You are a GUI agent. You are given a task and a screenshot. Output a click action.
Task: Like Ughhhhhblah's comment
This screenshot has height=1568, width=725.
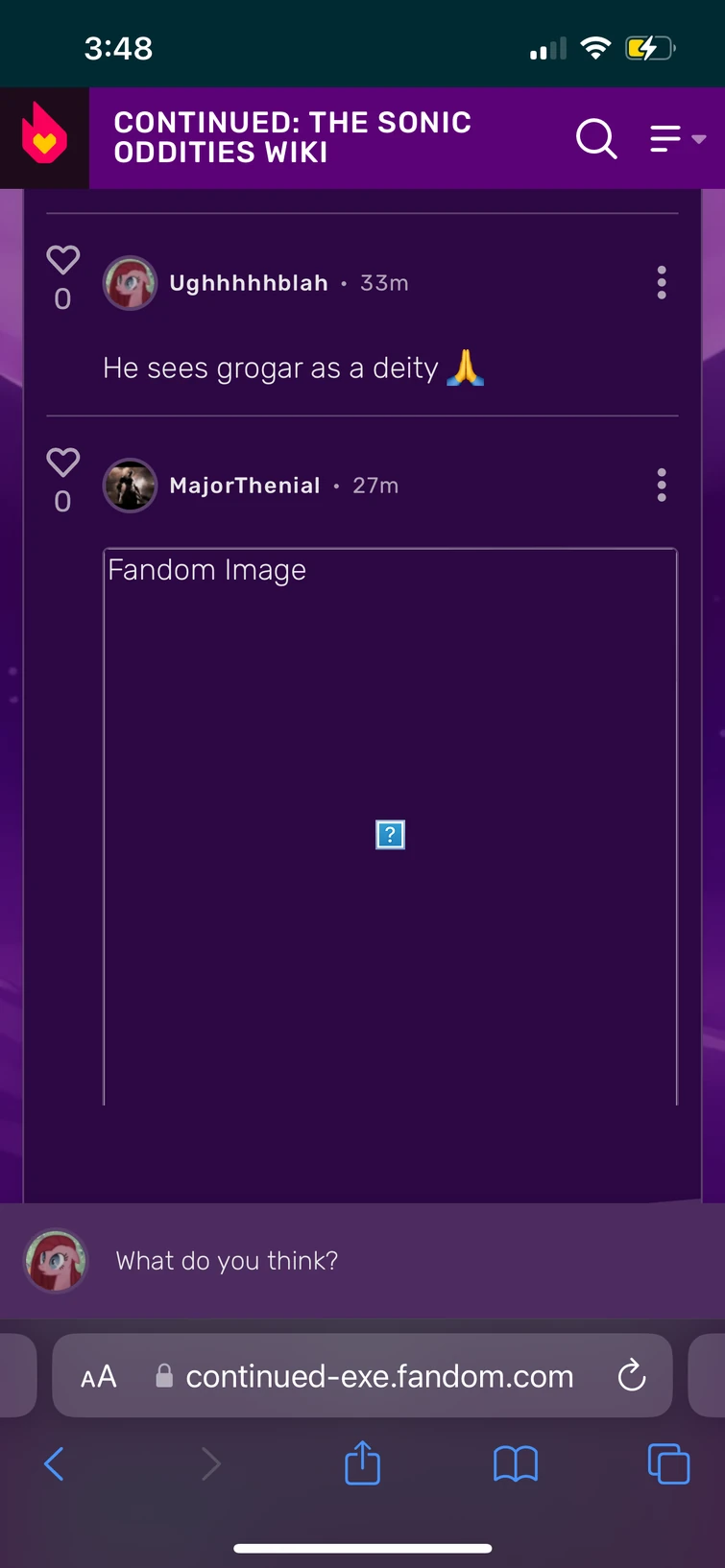point(62,260)
